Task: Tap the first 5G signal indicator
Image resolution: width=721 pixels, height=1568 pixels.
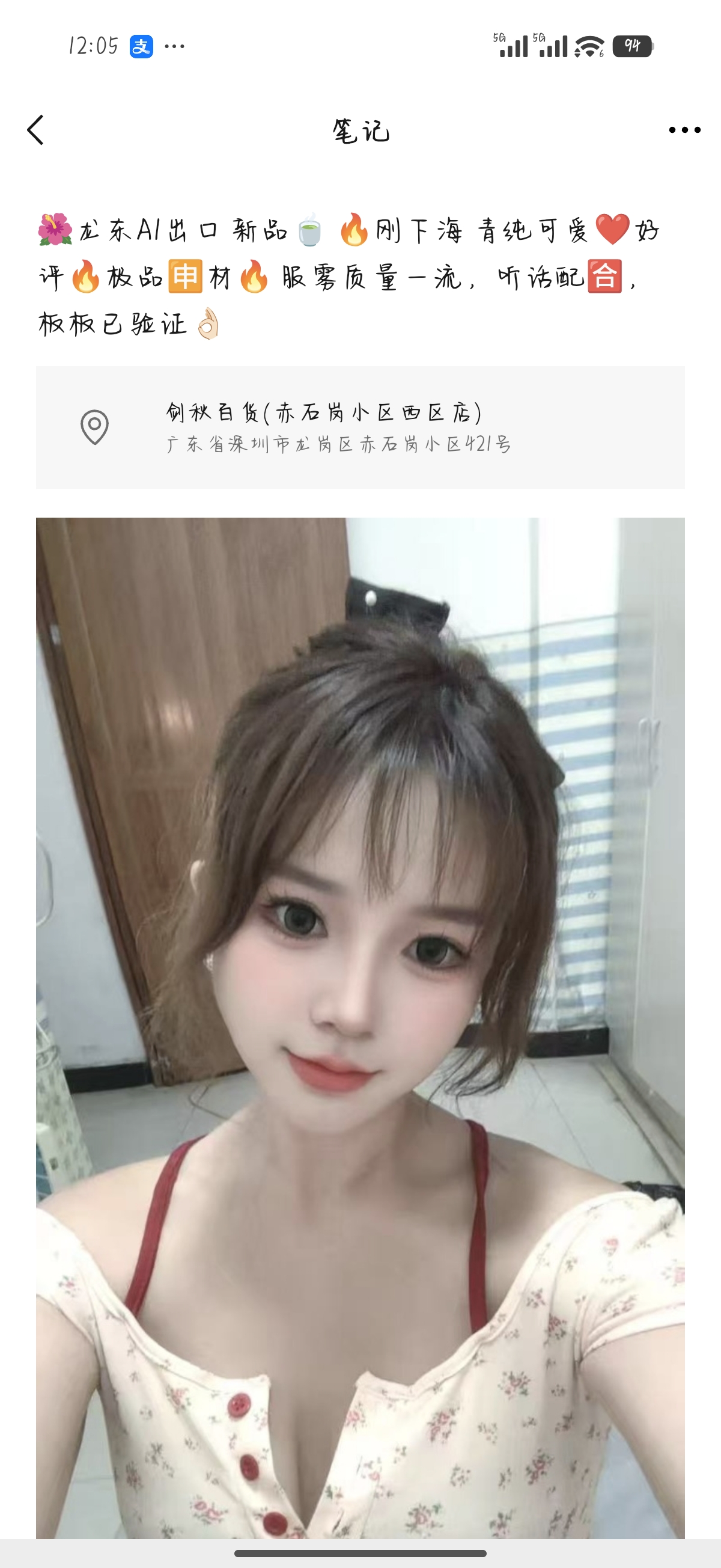Action: 510,45
